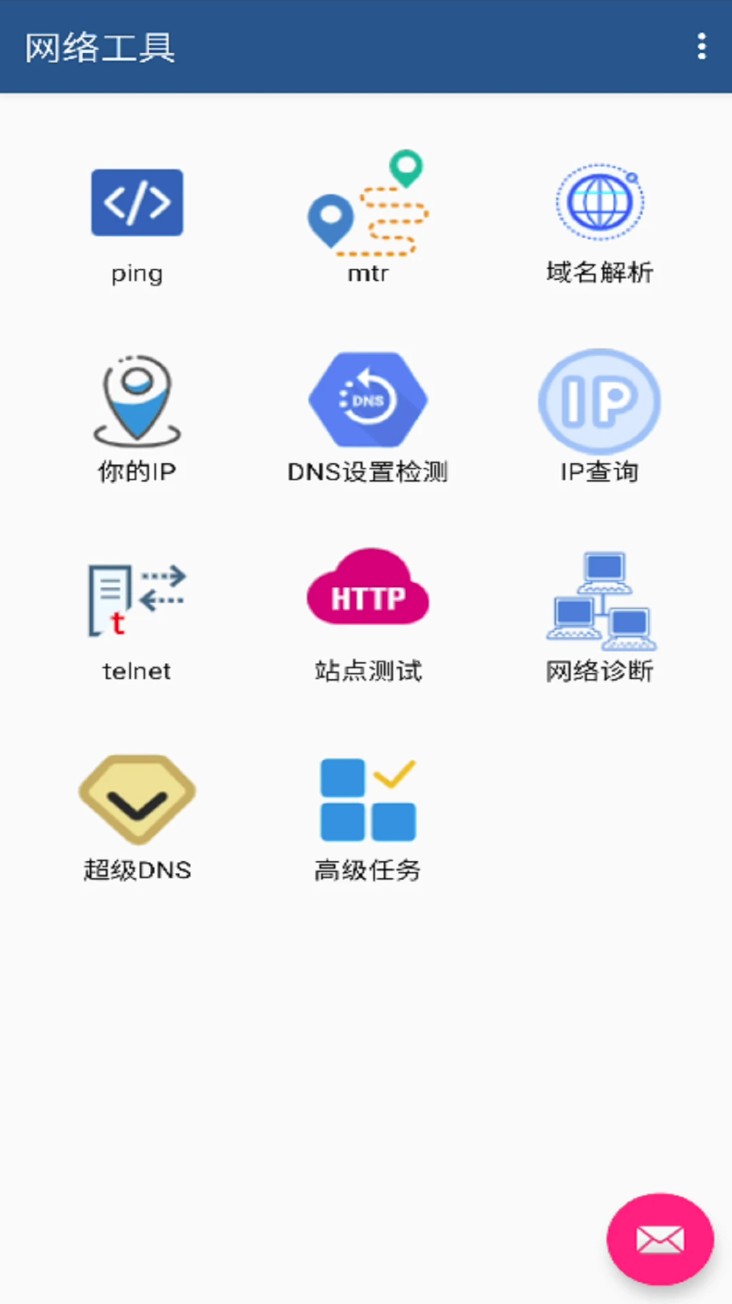732x1304 pixels.
Task: Click the IP查询 circle badge icon
Action: (x=599, y=398)
